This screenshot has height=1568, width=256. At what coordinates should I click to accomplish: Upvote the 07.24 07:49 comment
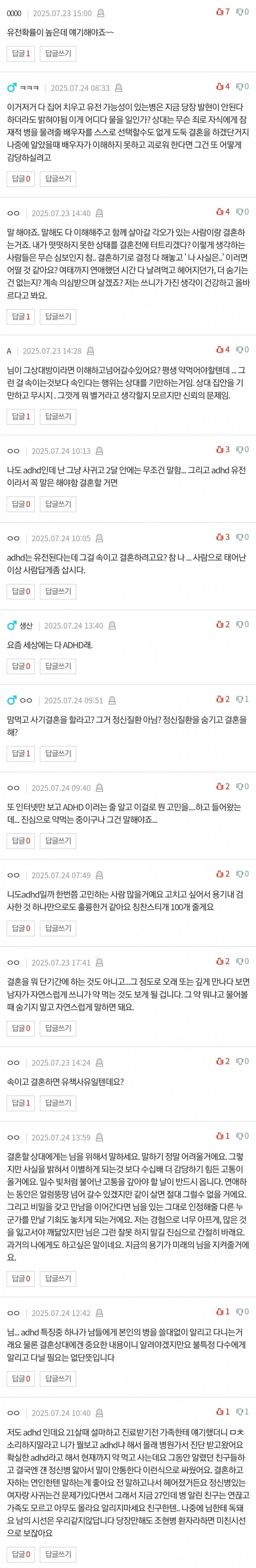tap(223, 874)
